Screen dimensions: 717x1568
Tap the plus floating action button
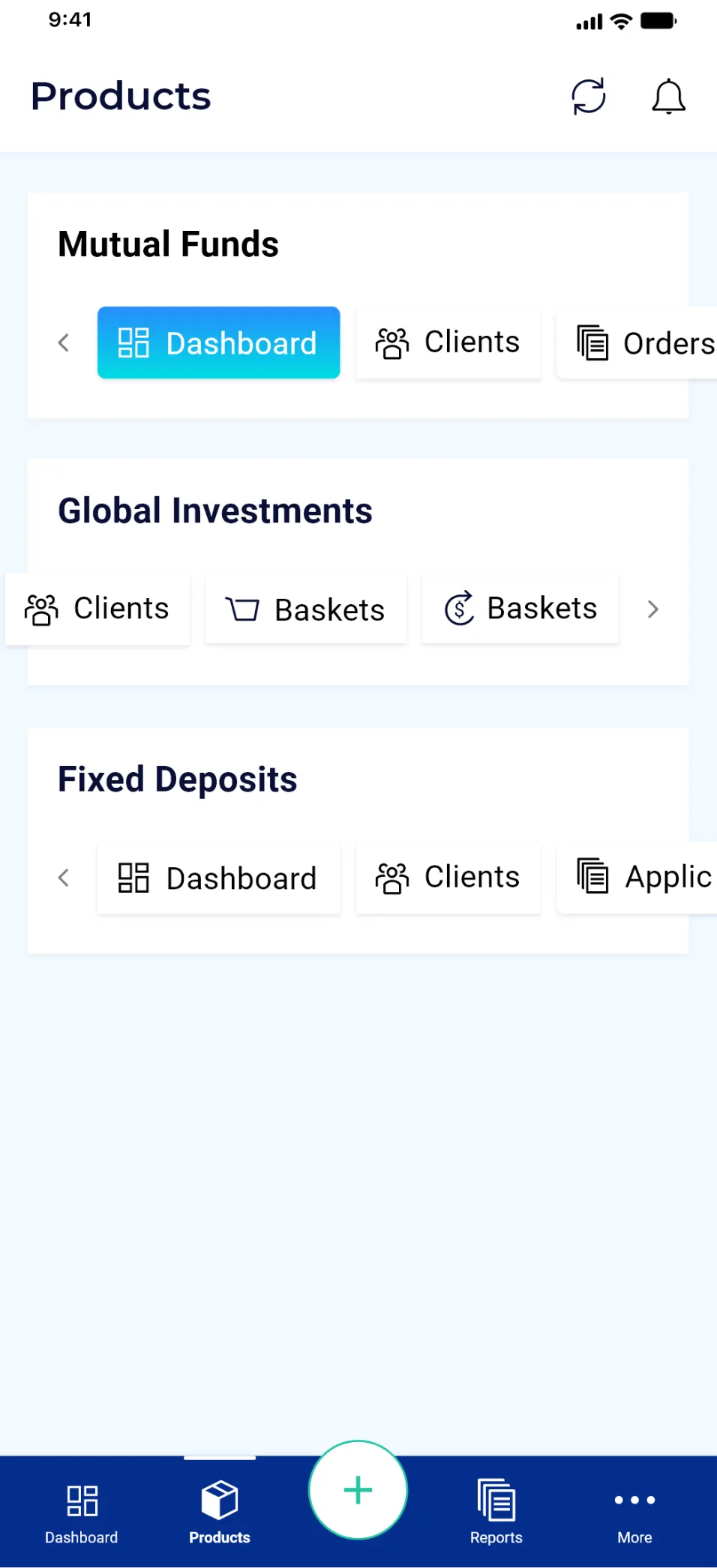[358, 1490]
